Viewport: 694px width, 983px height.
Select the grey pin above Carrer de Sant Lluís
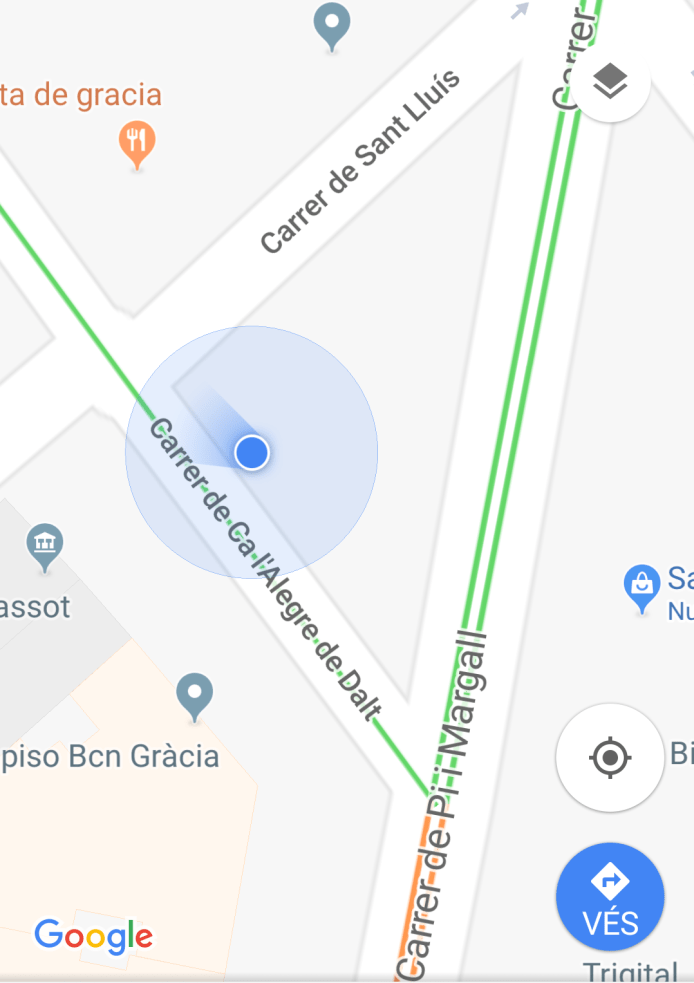331,24
